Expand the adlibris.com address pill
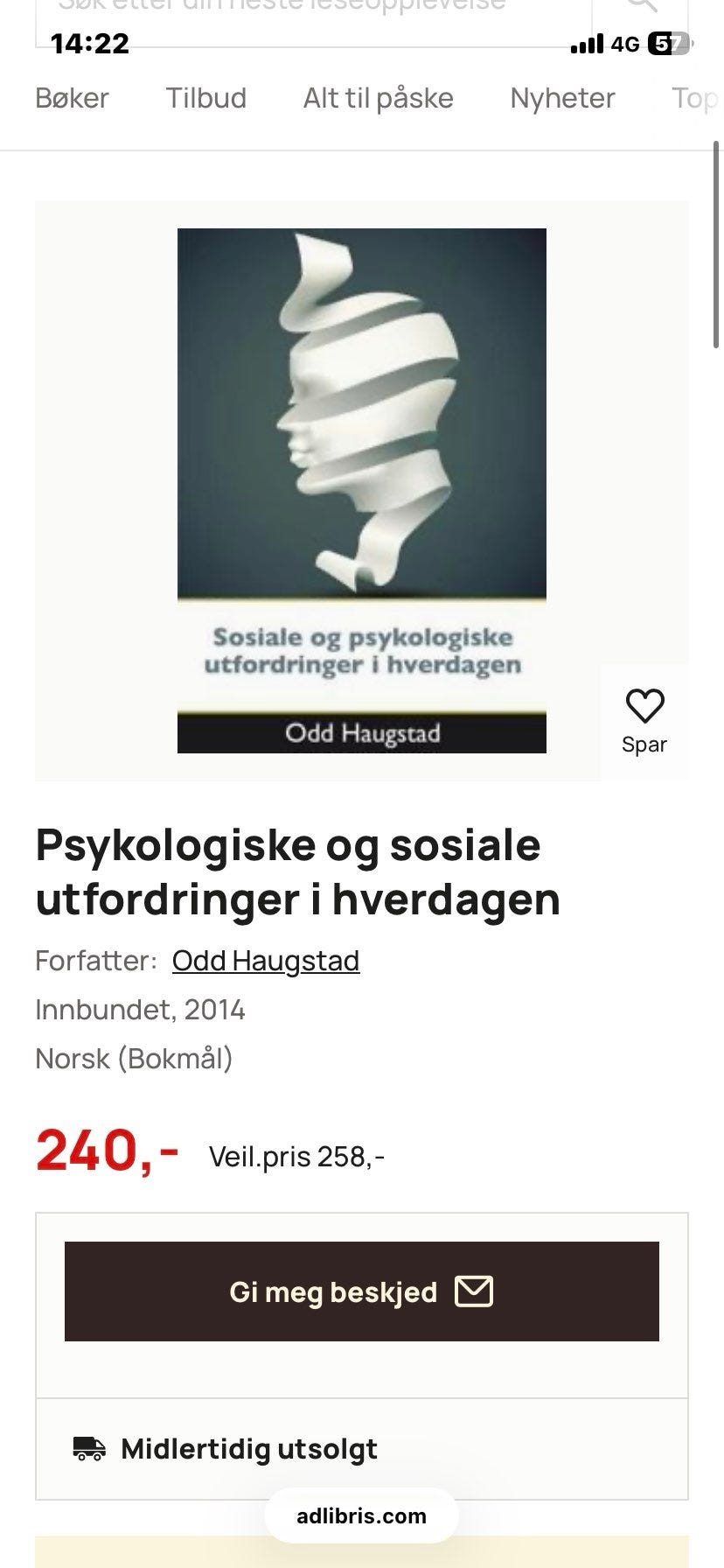The height and width of the screenshot is (1568, 724). pyautogui.click(x=360, y=1515)
